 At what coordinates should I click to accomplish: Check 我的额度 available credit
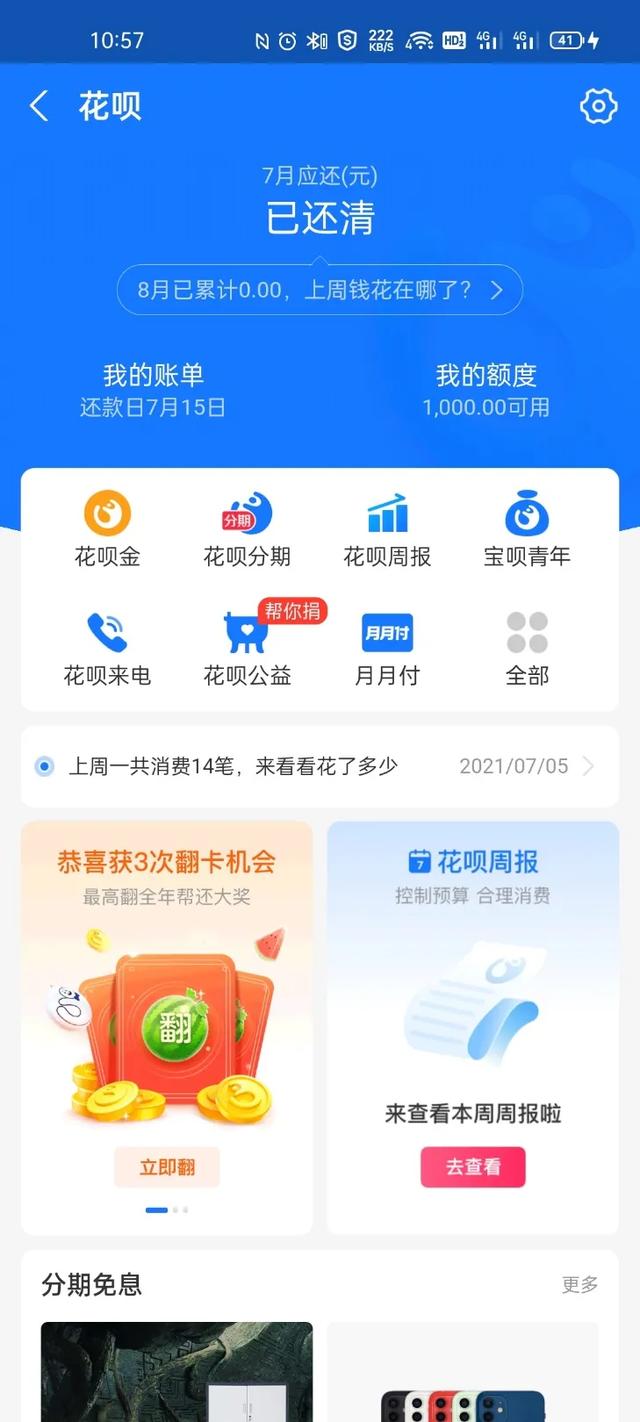pos(486,390)
